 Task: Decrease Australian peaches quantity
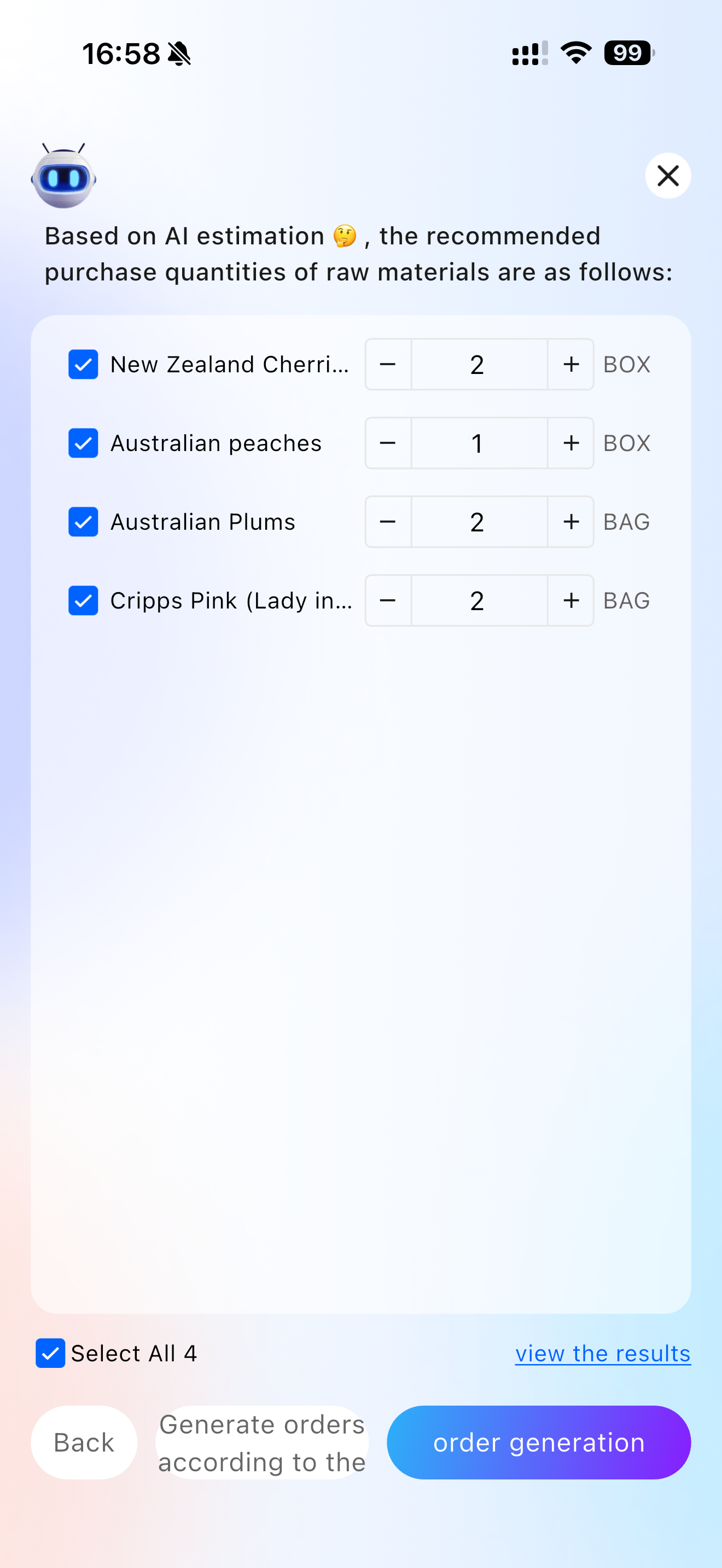point(388,443)
